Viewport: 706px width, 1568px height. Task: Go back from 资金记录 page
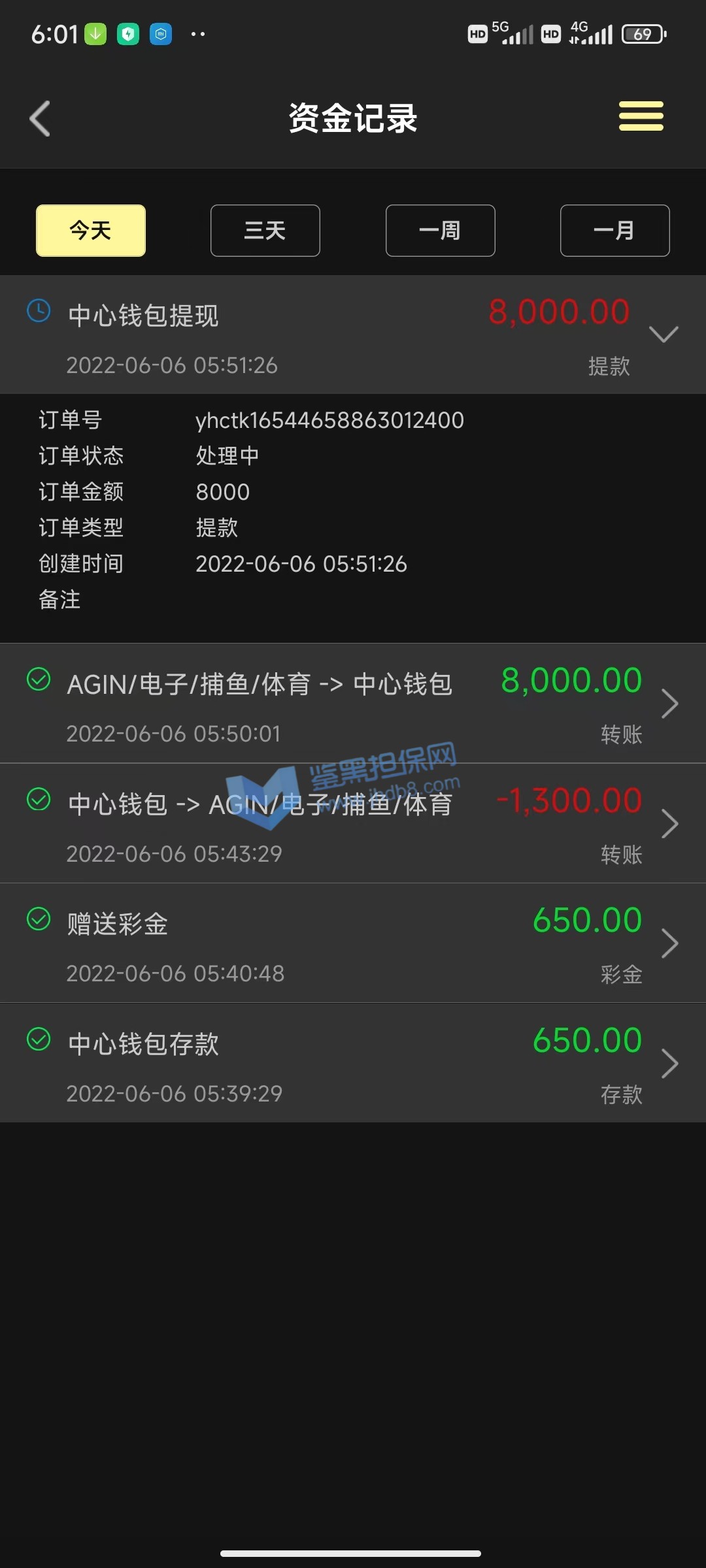click(41, 119)
